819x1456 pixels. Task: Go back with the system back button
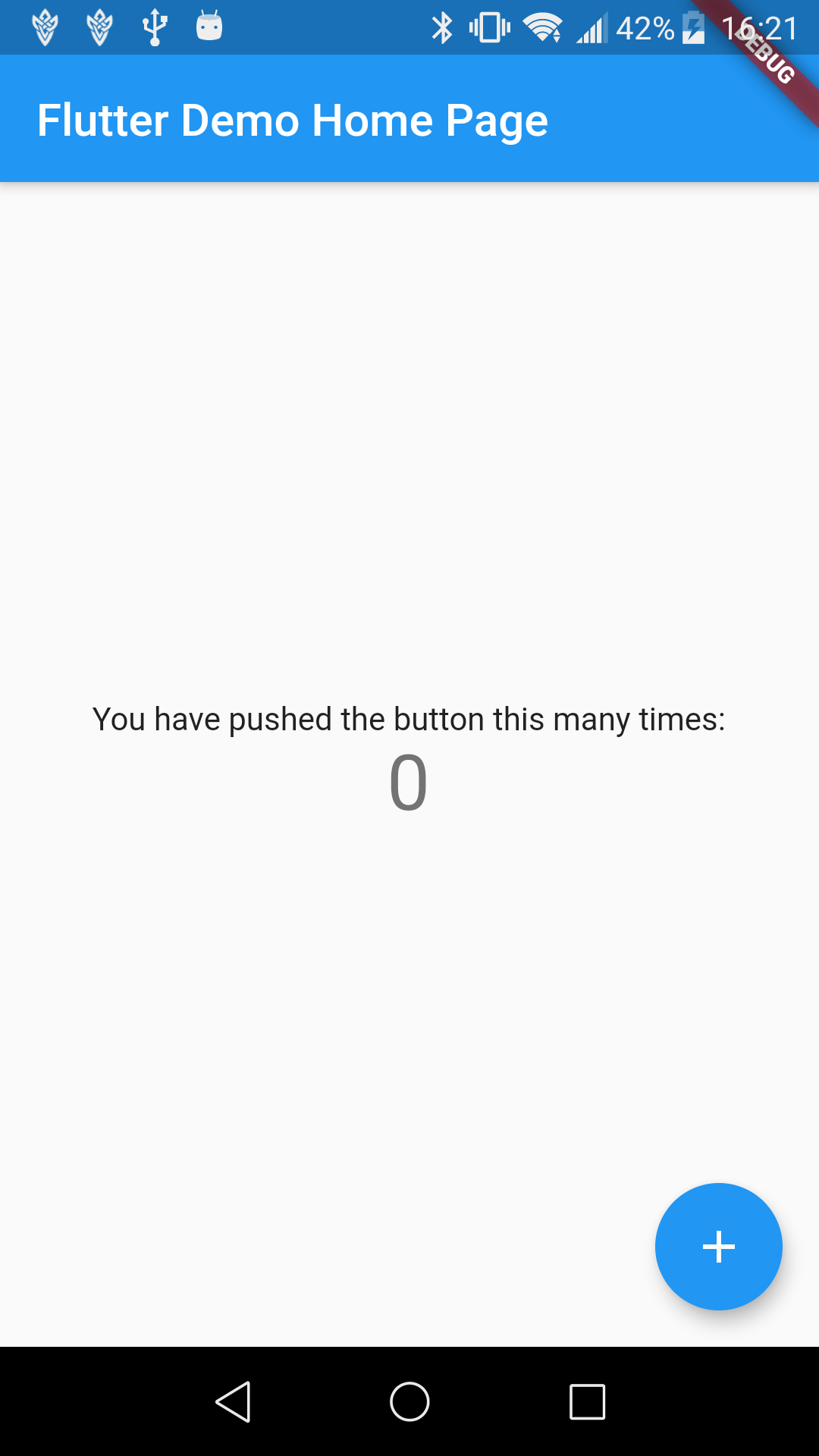(x=233, y=1401)
